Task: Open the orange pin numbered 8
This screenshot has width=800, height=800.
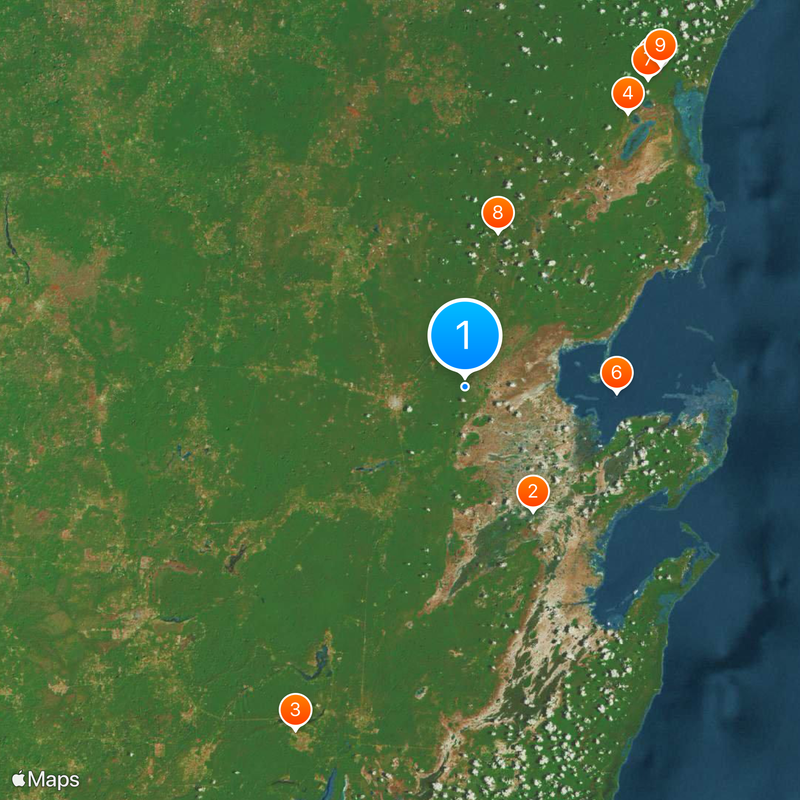Action: coord(497,213)
